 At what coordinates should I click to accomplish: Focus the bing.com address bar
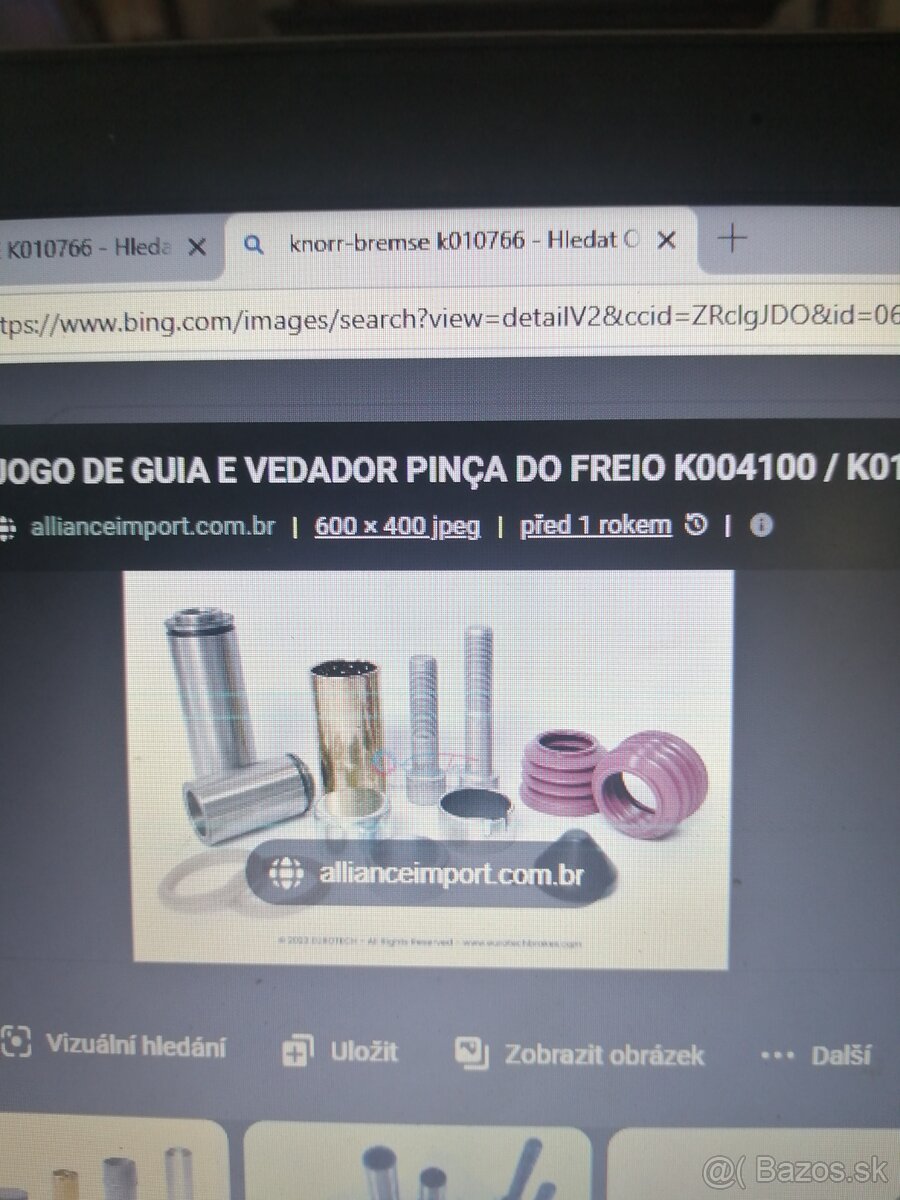click(x=450, y=320)
